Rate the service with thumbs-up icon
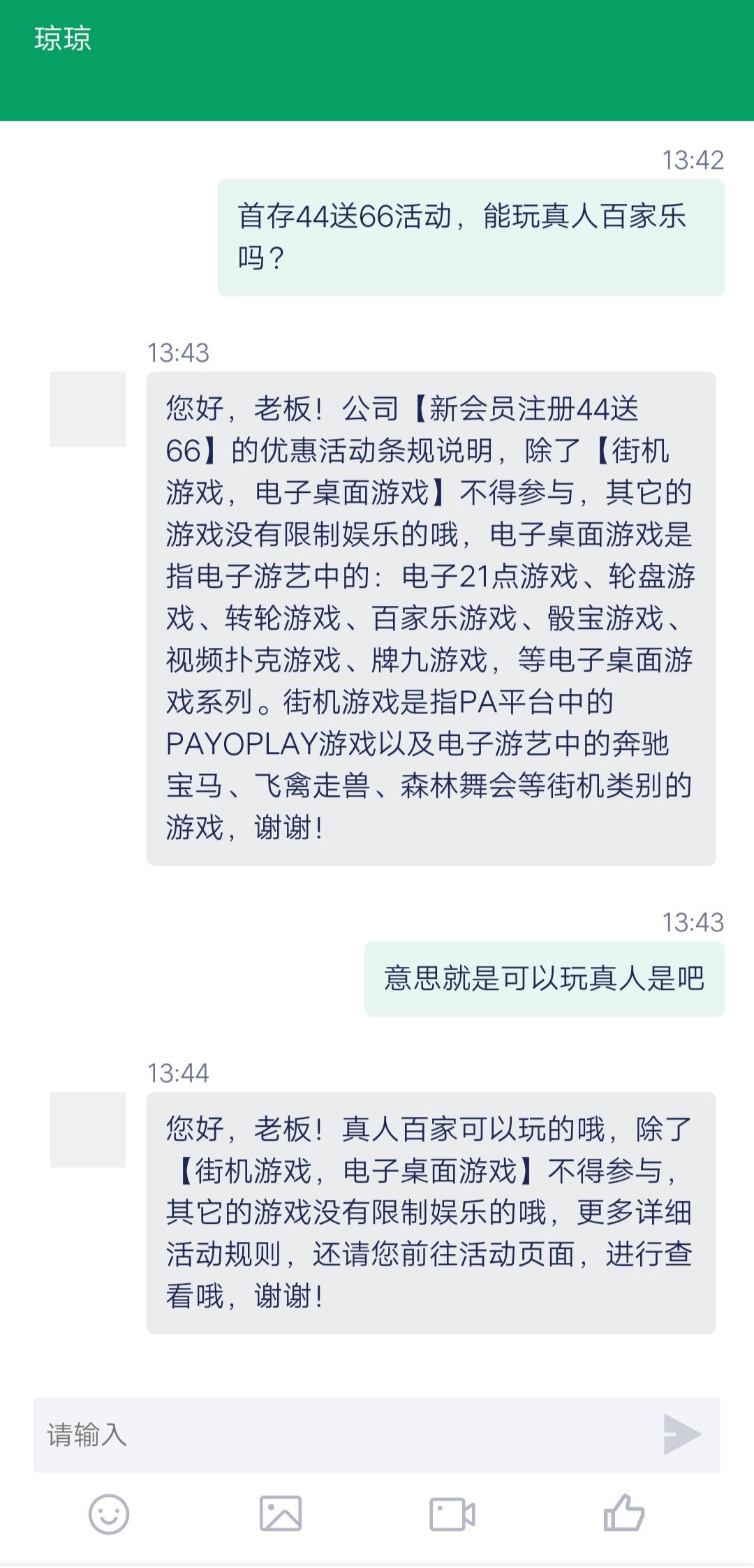This screenshot has width=754, height=1568. 623,1513
